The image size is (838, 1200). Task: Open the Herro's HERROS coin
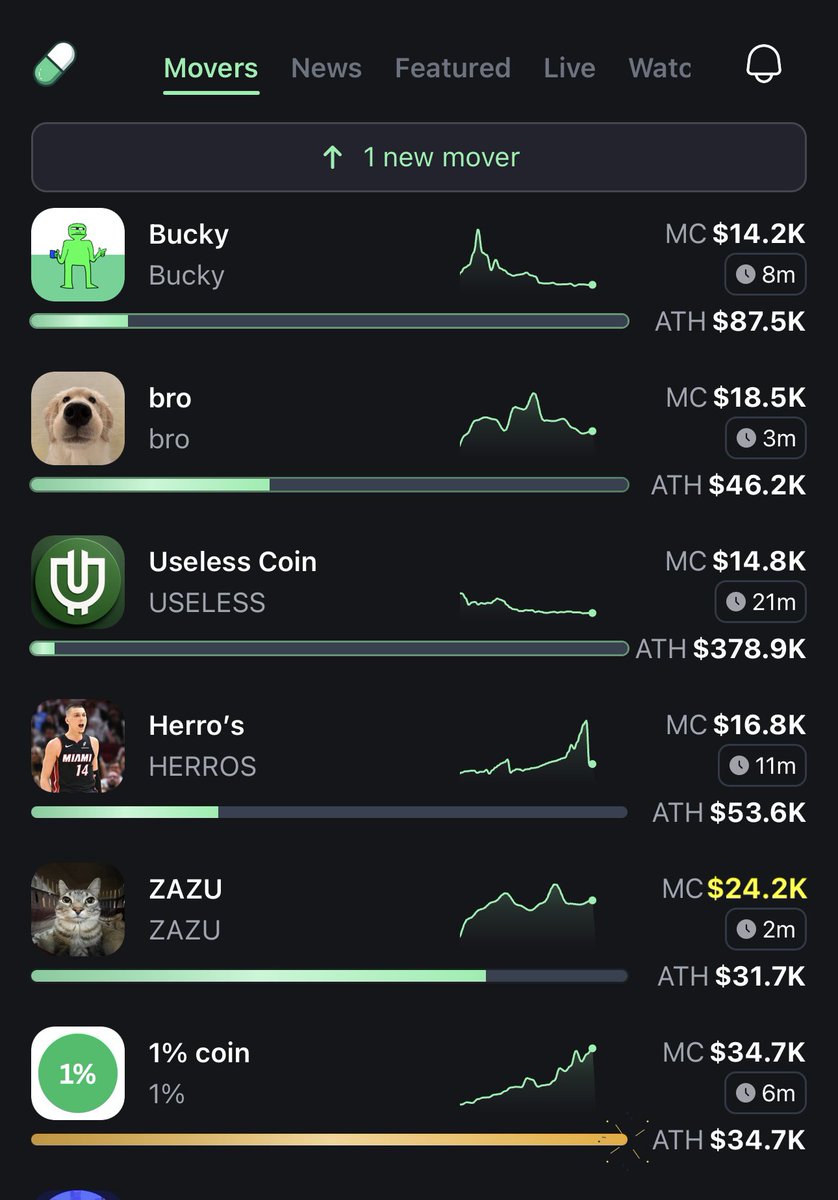(x=300, y=746)
